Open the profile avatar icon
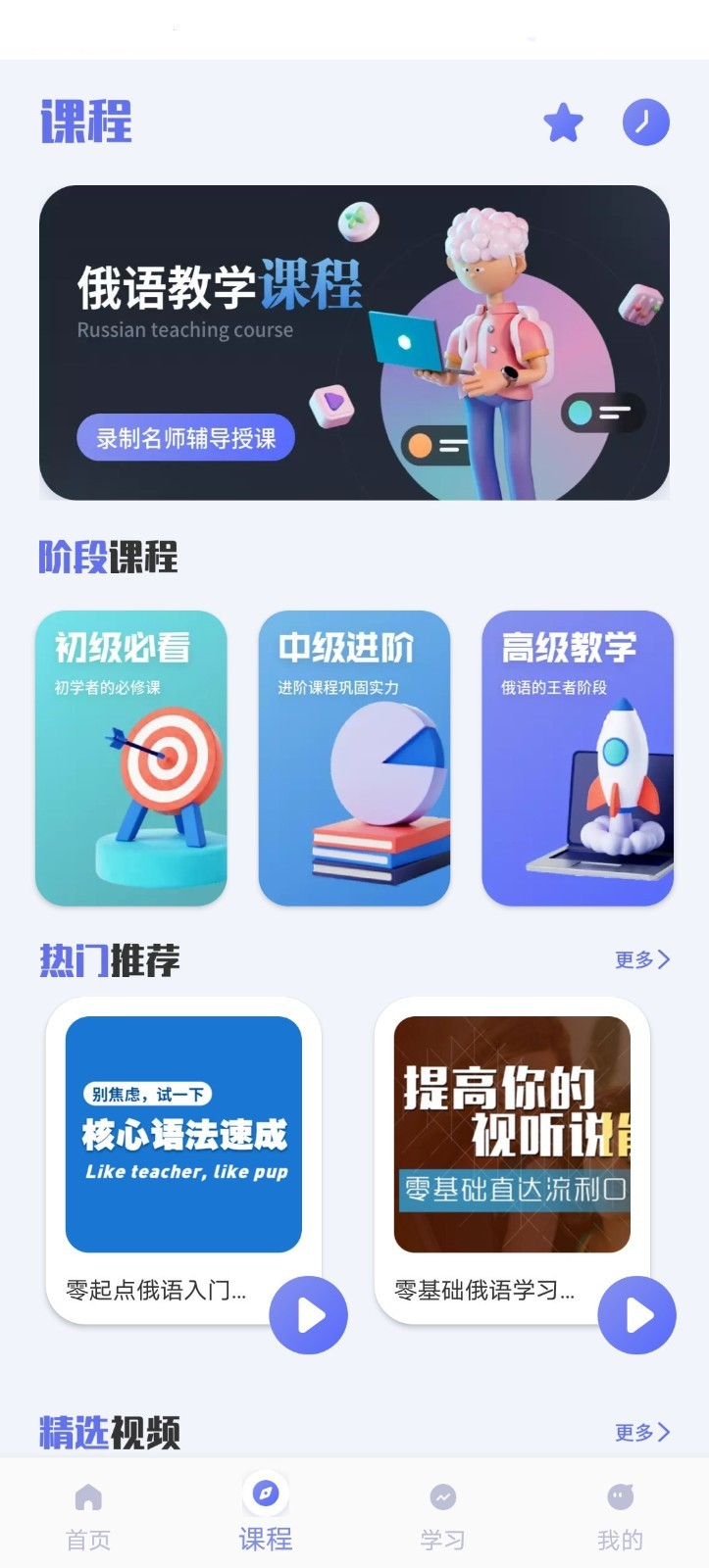 pyautogui.click(x=646, y=123)
